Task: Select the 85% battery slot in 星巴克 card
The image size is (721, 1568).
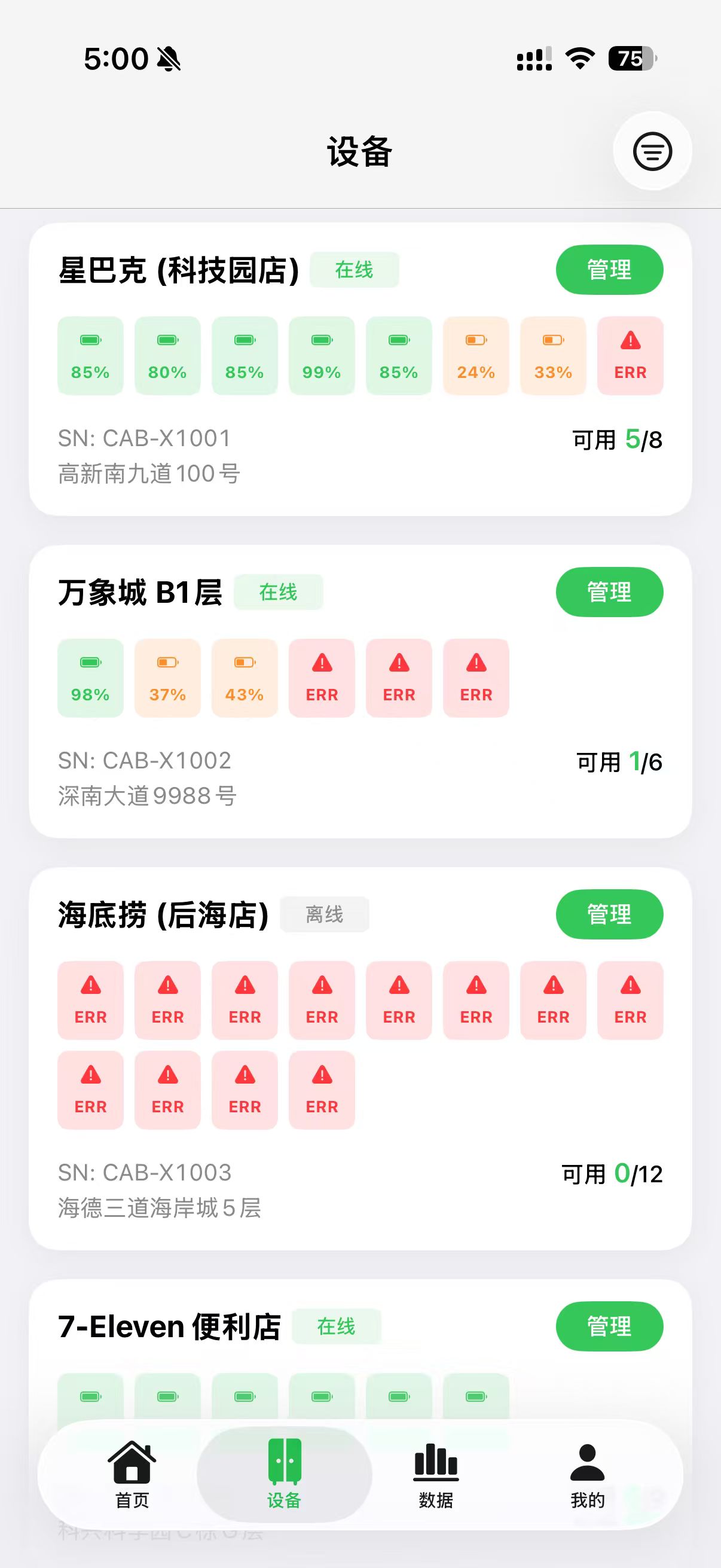Action: tap(90, 356)
